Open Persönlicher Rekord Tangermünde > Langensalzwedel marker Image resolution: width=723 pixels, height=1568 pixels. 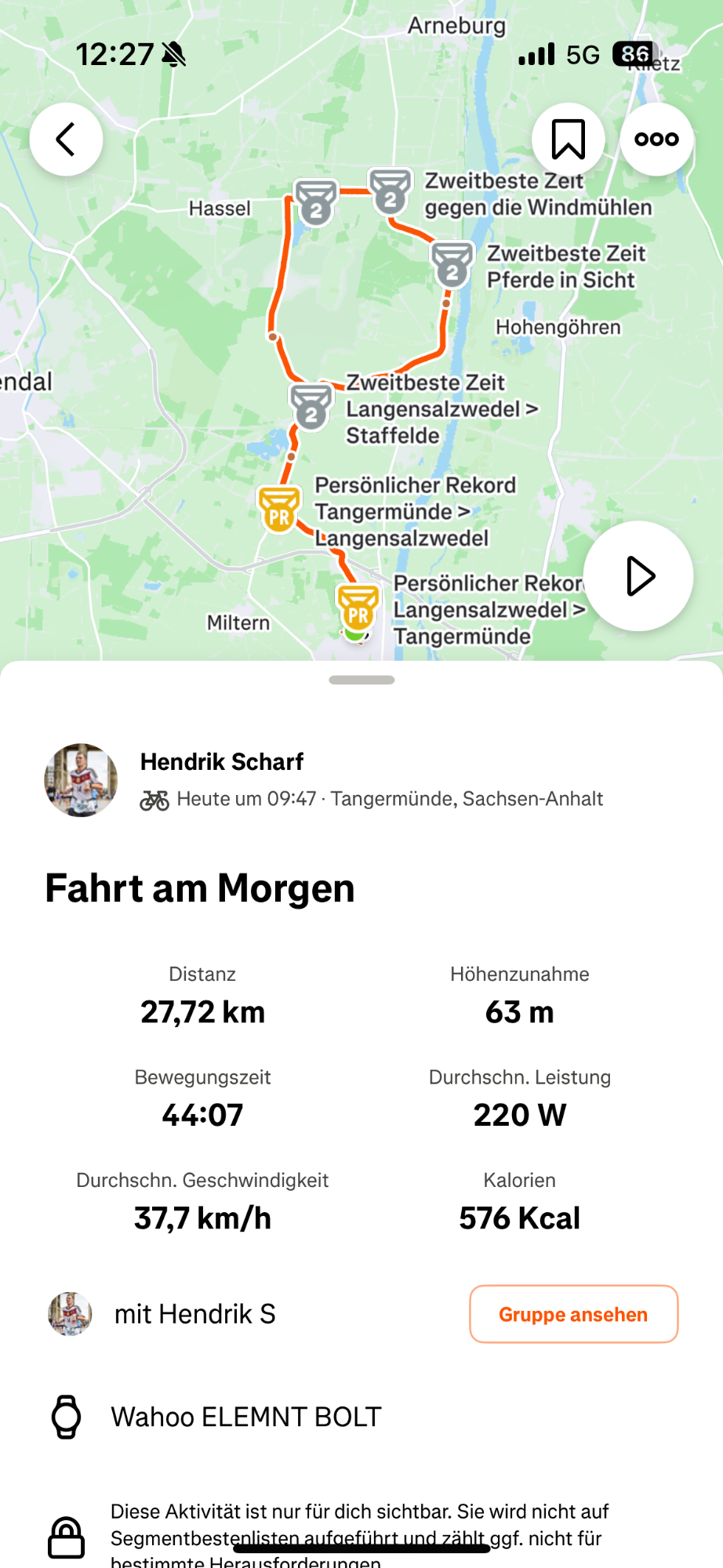coord(279,509)
